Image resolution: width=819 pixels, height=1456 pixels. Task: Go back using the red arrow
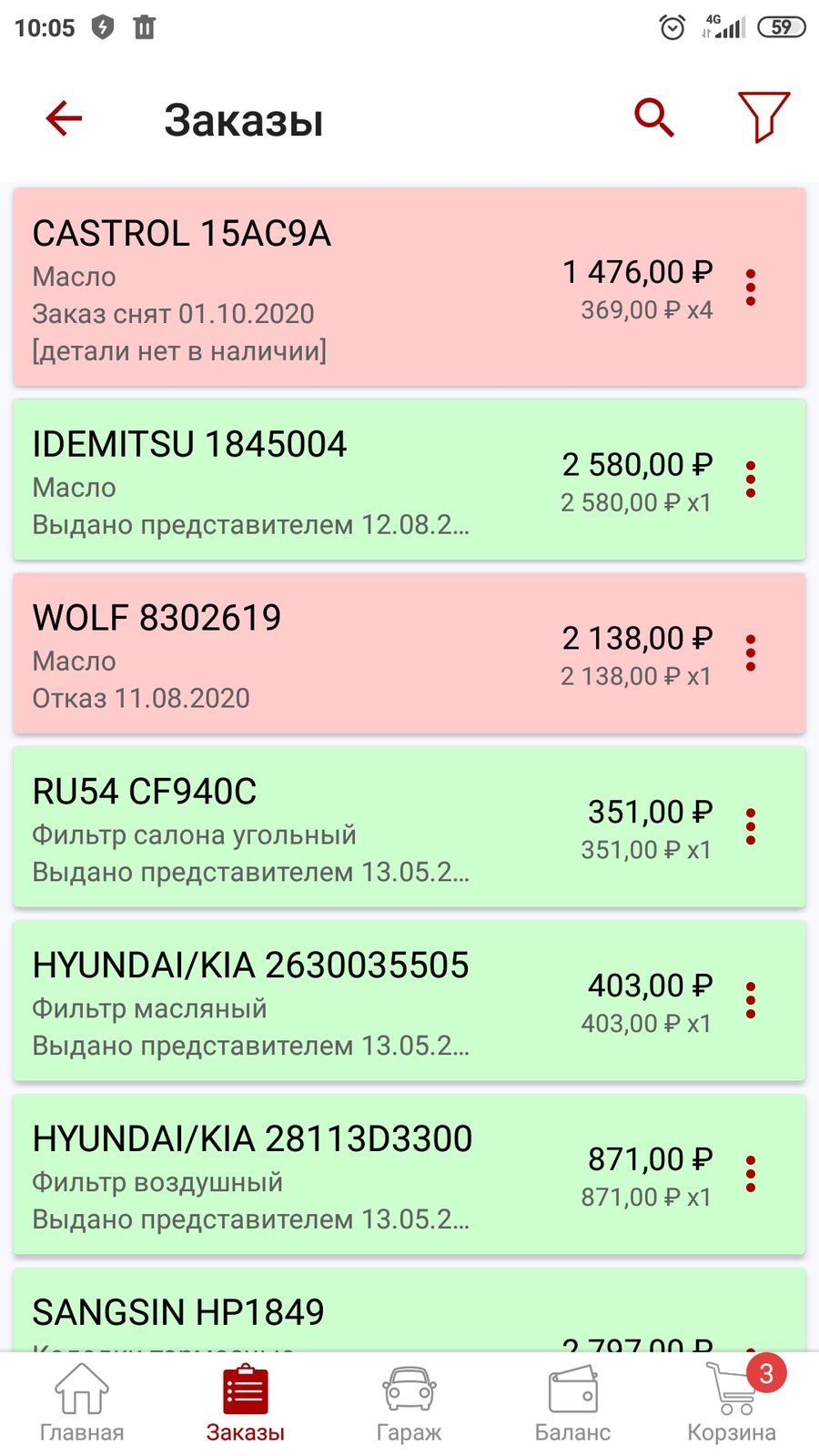[x=64, y=118]
